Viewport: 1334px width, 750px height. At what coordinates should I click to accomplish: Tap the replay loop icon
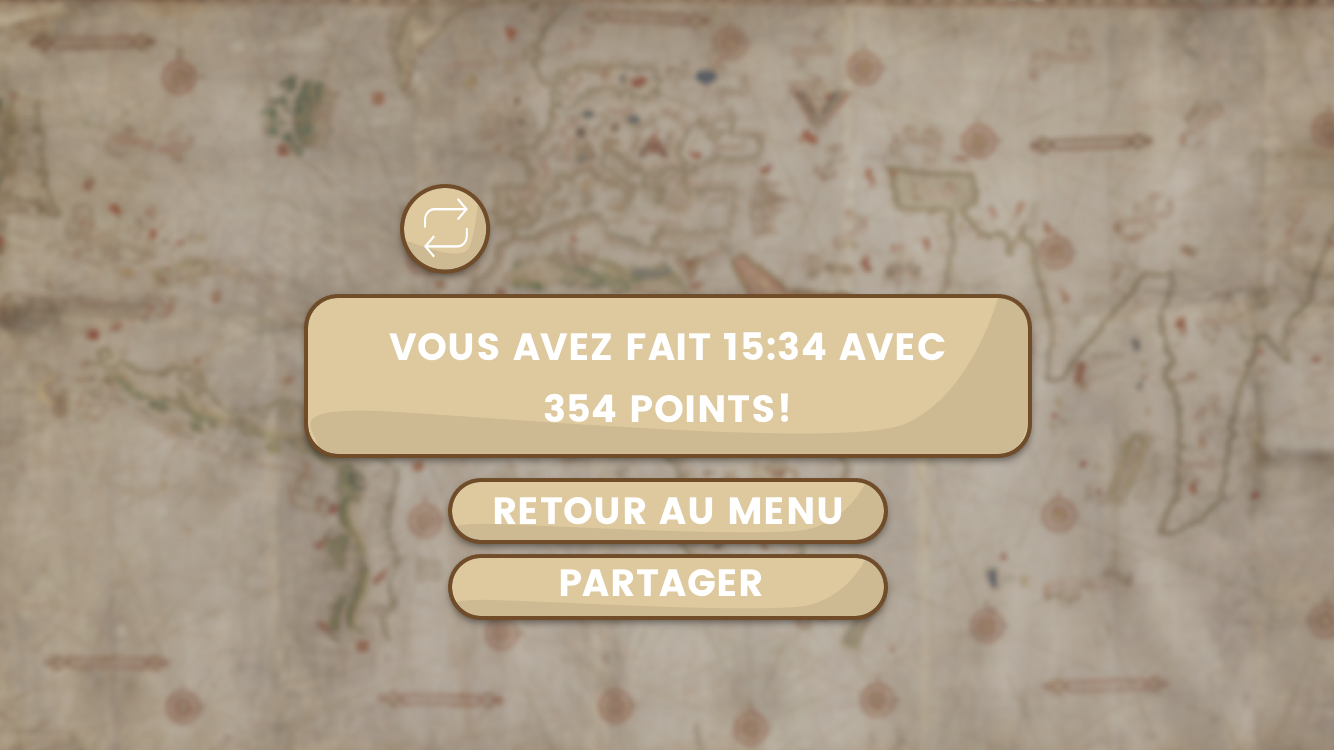pyautogui.click(x=445, y=228)
